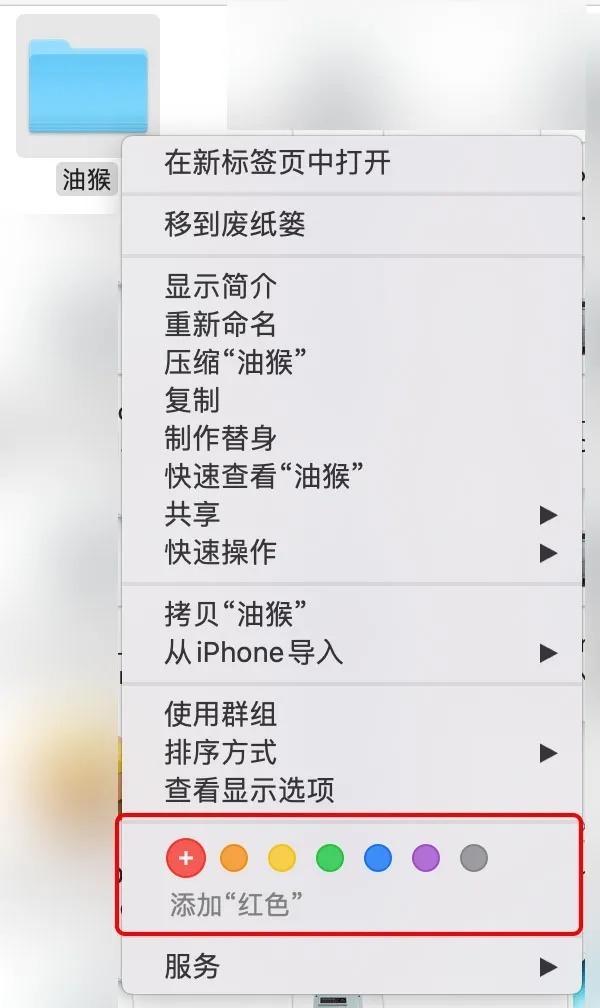Viewport: 600px width, 1008px height.
Task: Select 在新标签页中打开 menu item
Action: pyautogui.click(x=277, y=163)
